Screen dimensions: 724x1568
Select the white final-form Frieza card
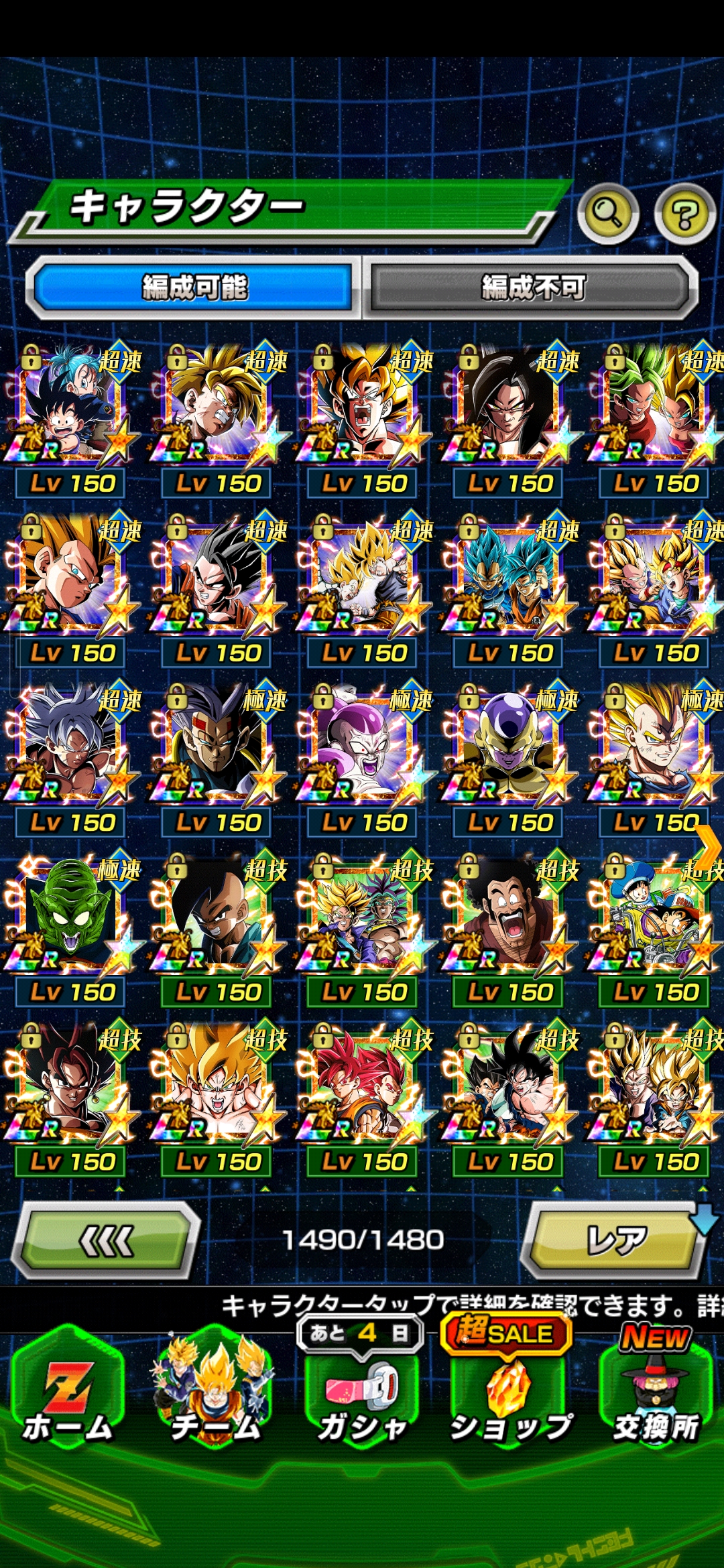tap(363, 747)
